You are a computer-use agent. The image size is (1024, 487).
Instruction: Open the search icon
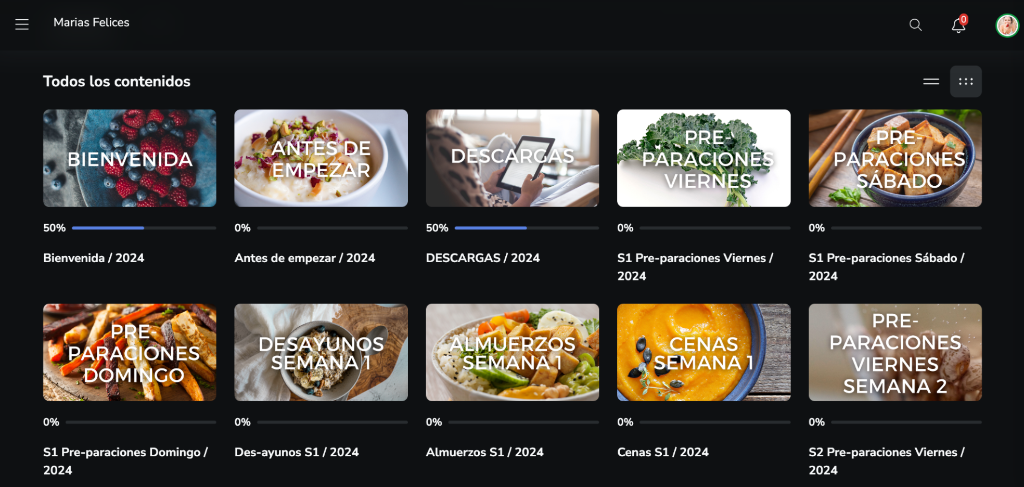[915, 25]
